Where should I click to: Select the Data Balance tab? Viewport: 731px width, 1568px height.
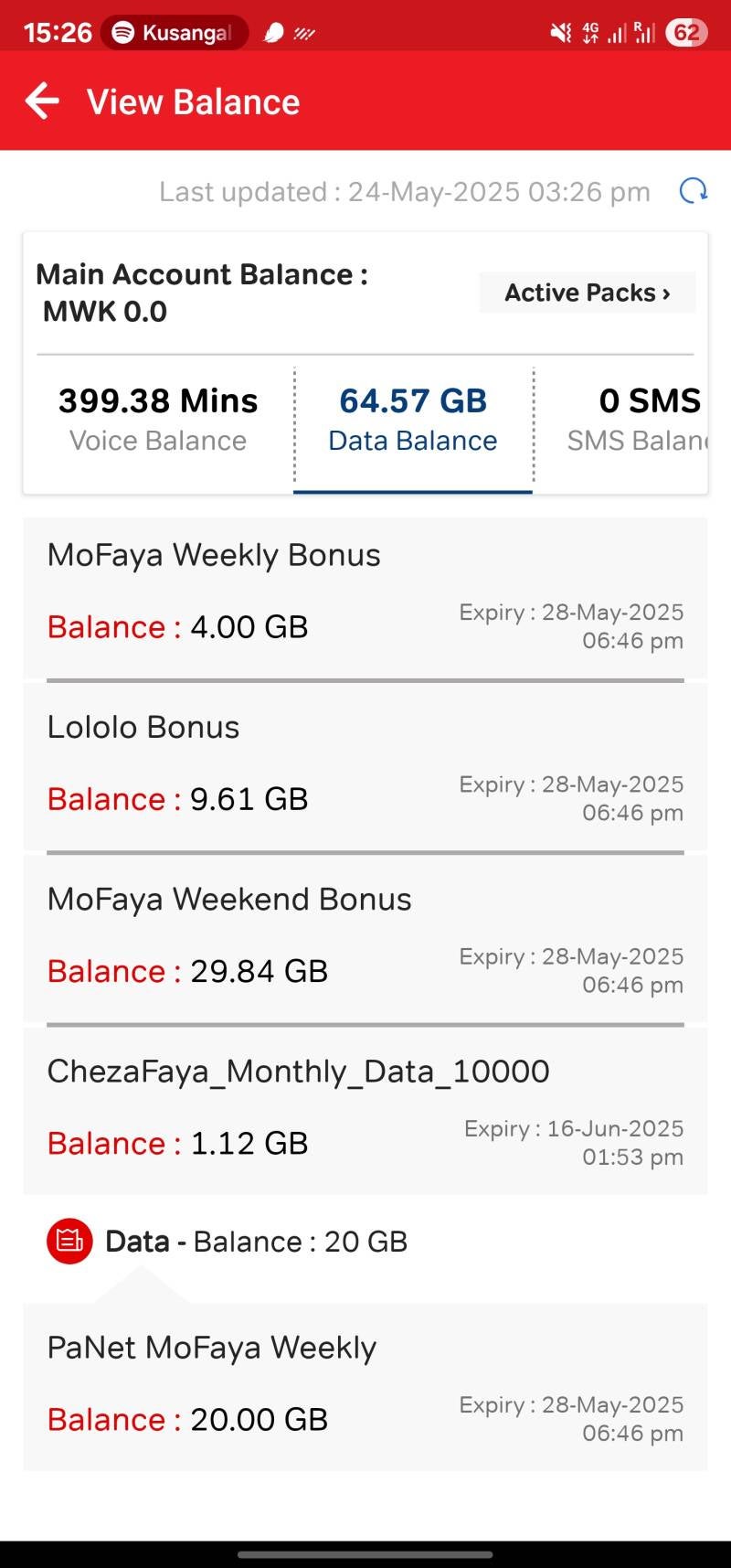pos(413,420)
